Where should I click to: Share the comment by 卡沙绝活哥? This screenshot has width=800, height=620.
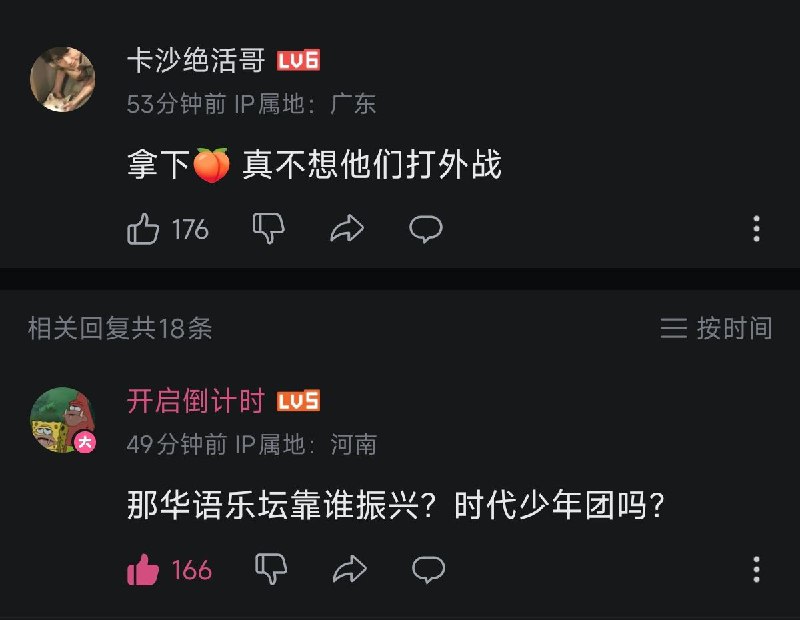coord(347,229)
